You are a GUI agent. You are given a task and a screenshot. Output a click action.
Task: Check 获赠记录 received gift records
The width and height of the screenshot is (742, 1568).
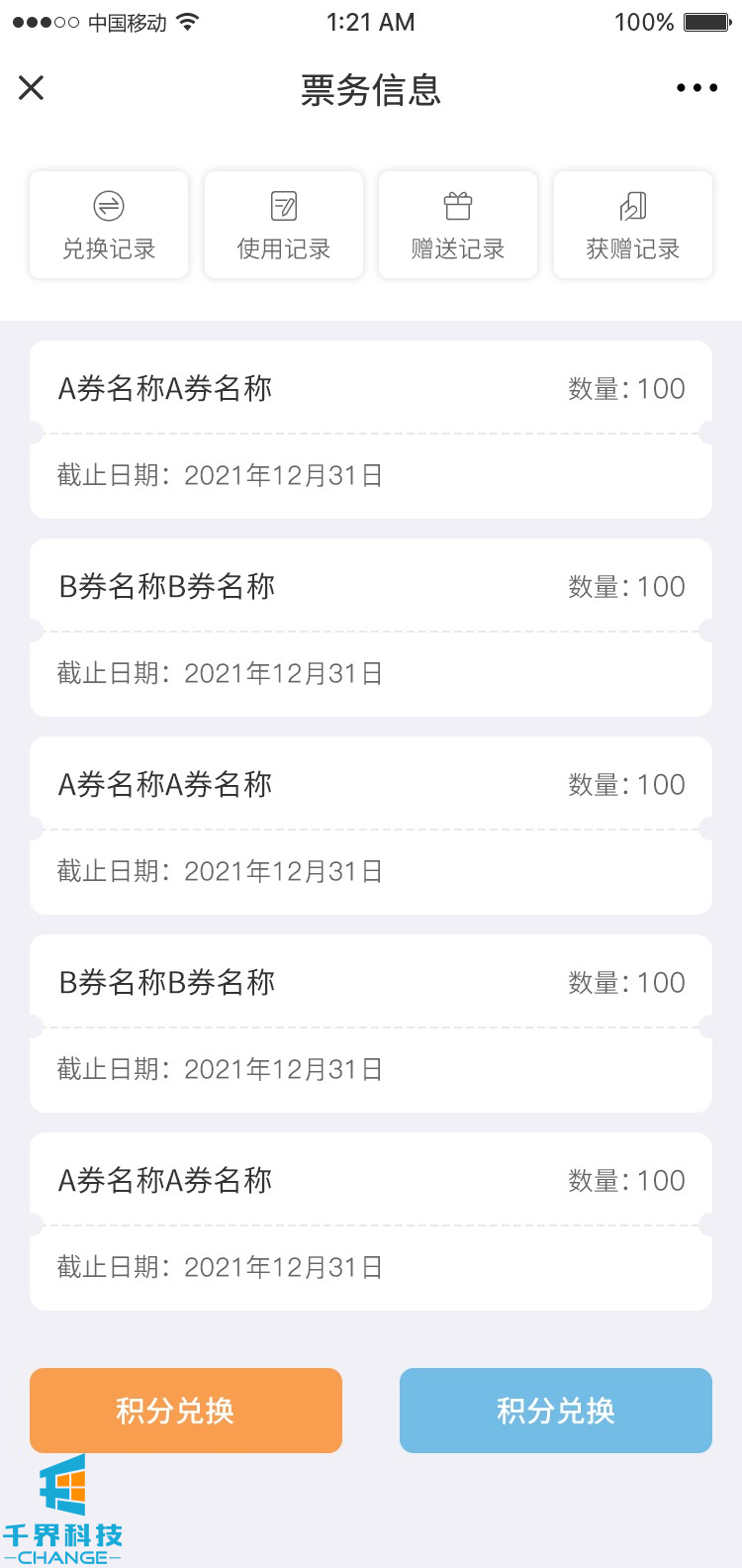[x=633, y=226]
